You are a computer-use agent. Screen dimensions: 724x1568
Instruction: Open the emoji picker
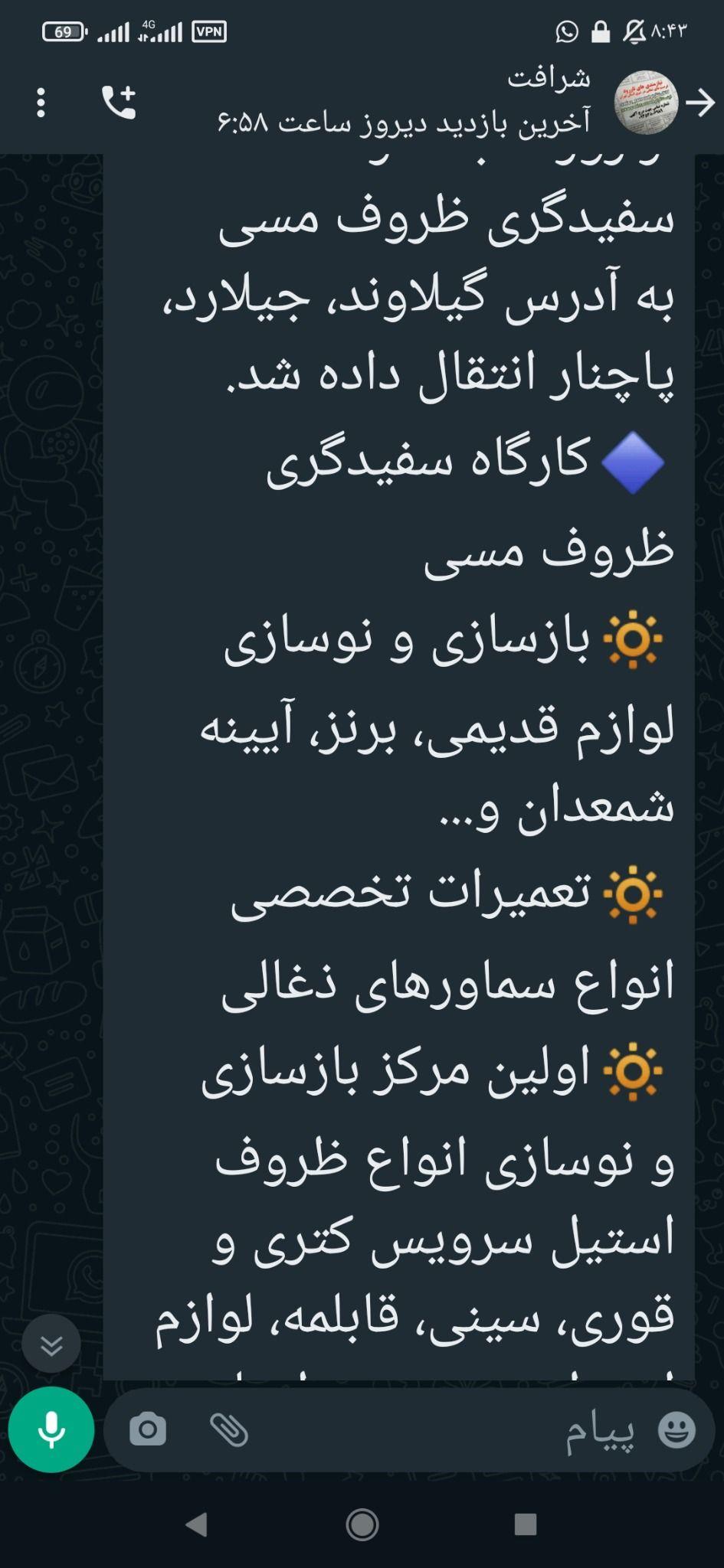(676, 1429)
